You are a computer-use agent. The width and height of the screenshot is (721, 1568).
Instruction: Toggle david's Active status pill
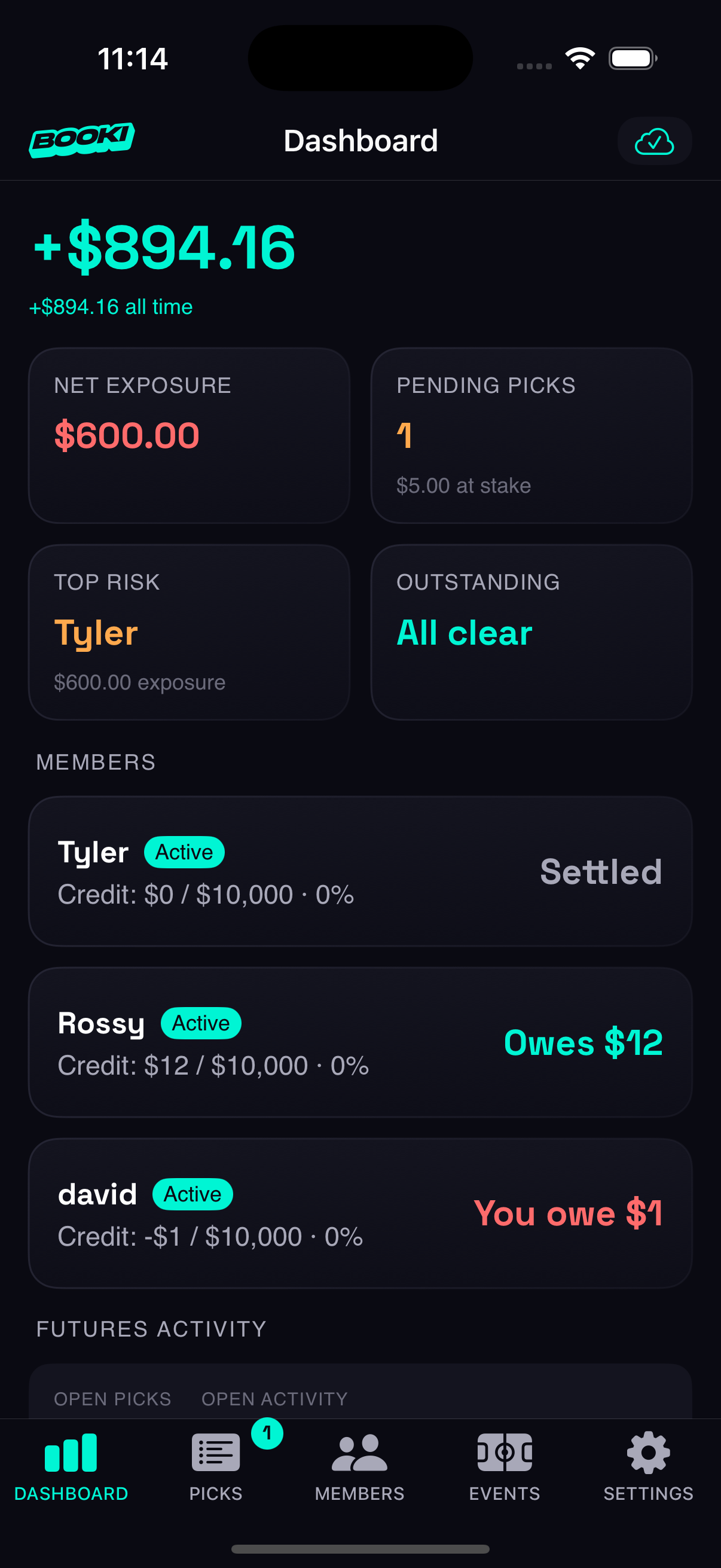[193, 1194]
